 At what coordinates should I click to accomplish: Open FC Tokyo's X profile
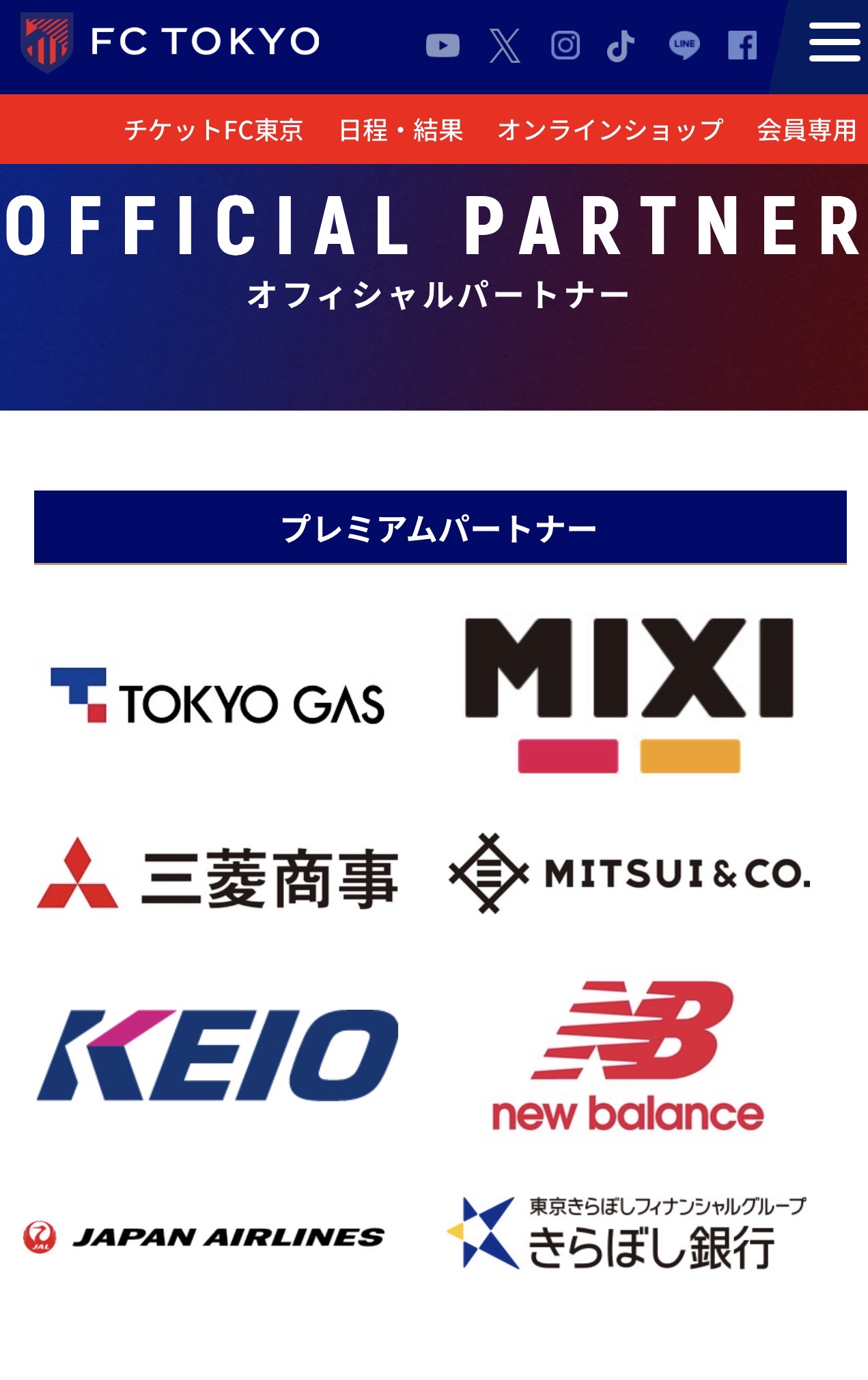click(505, 46)
